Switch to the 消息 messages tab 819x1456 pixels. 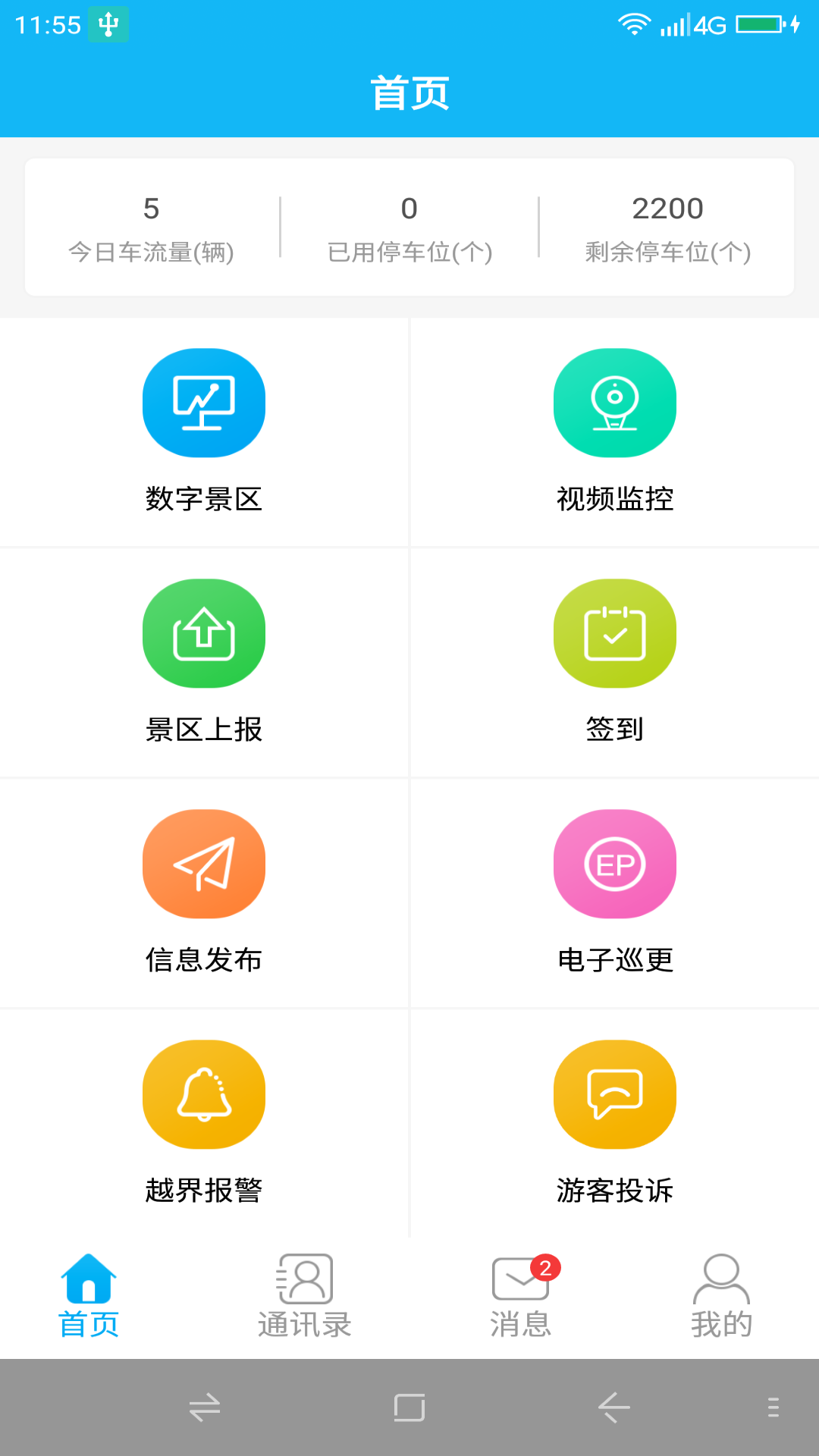(x=520, y=1297)
